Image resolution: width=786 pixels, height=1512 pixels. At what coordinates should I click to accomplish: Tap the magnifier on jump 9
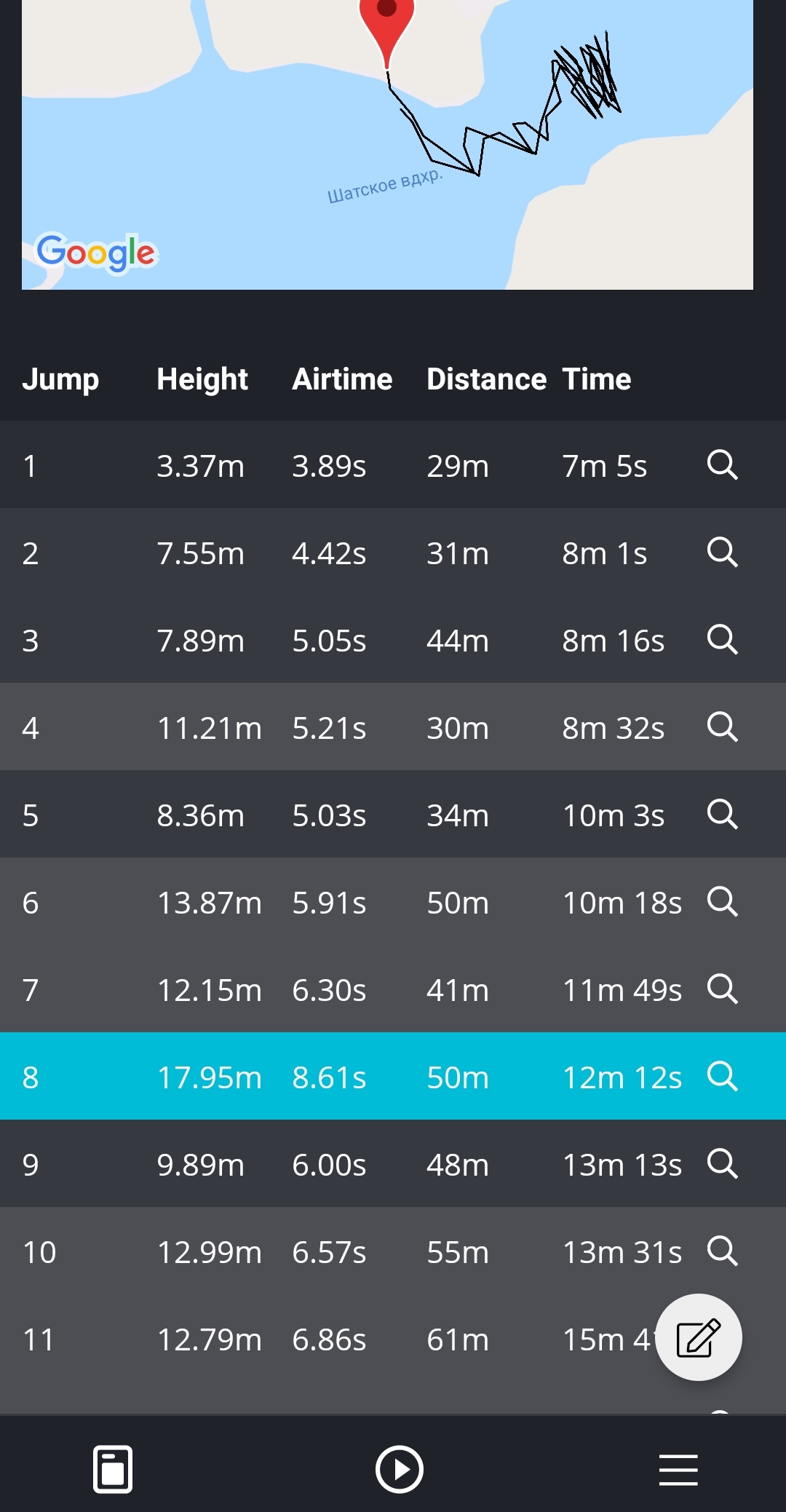(722, 1163)
